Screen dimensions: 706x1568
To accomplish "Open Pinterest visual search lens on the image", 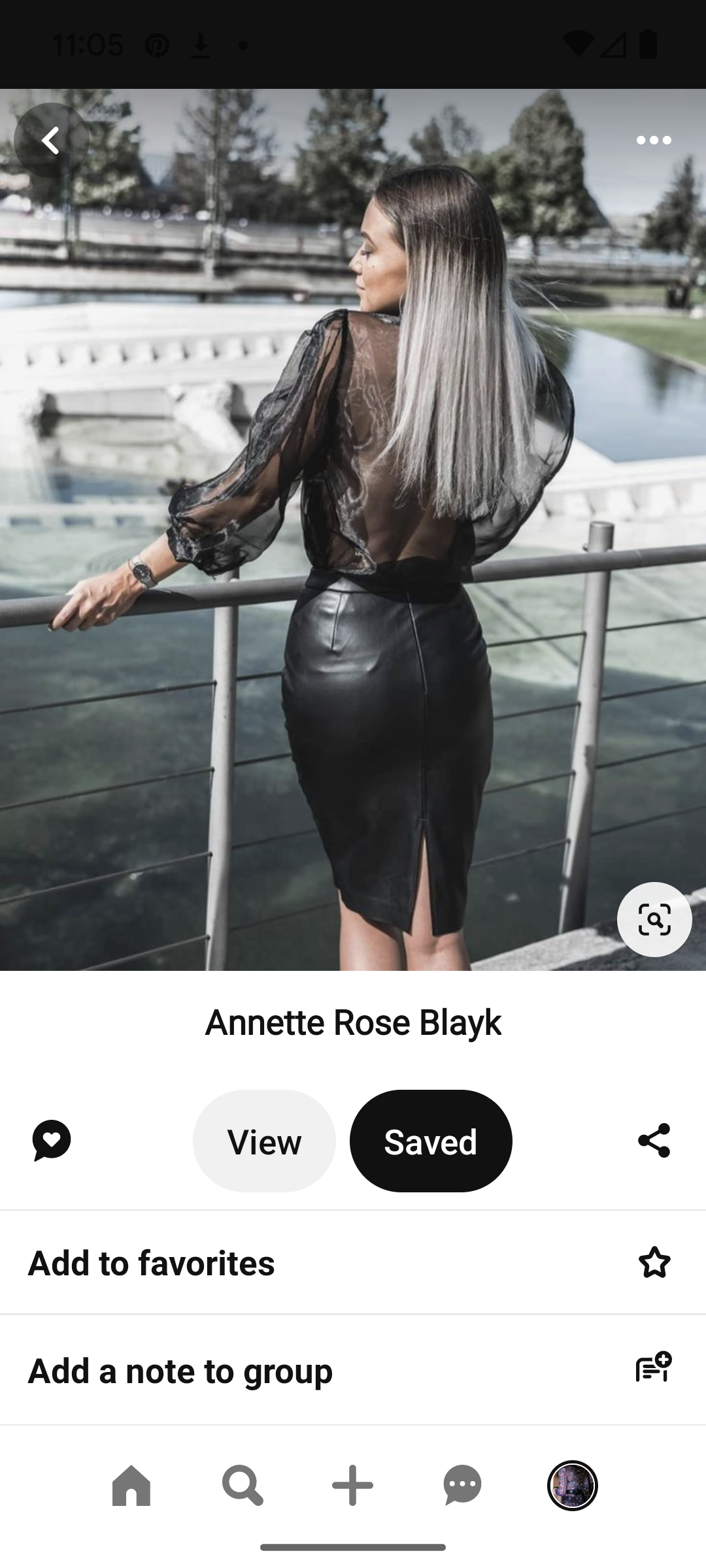I will (654, 920).
